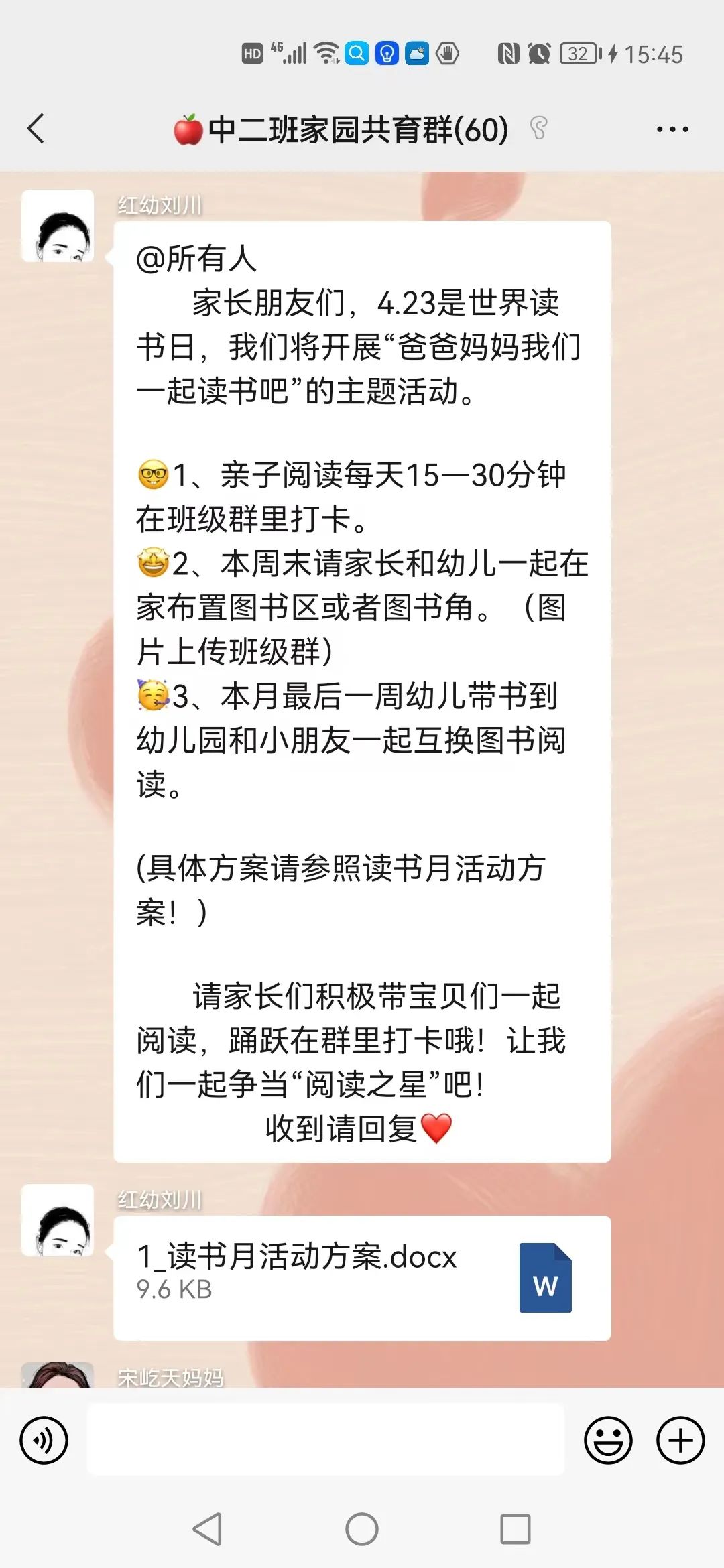Switch to voice message input
The height and width of the screenshot is (1568, 724).
[x=44, y=1440]
